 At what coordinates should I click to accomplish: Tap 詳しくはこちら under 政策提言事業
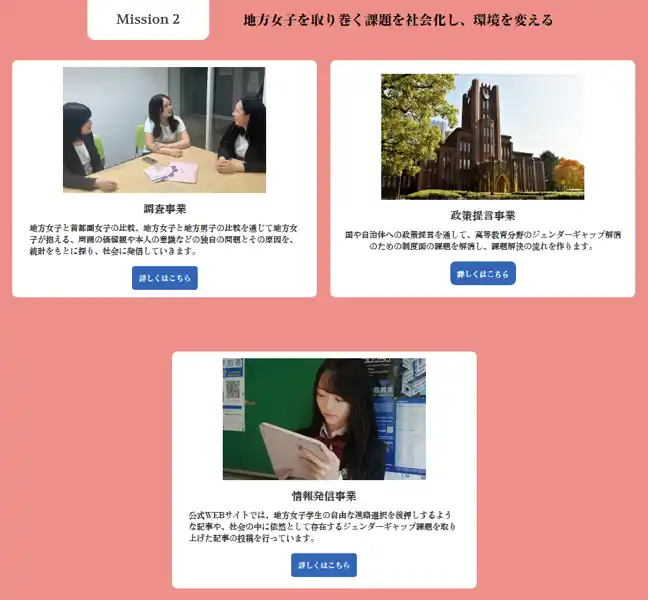point(482,273)
